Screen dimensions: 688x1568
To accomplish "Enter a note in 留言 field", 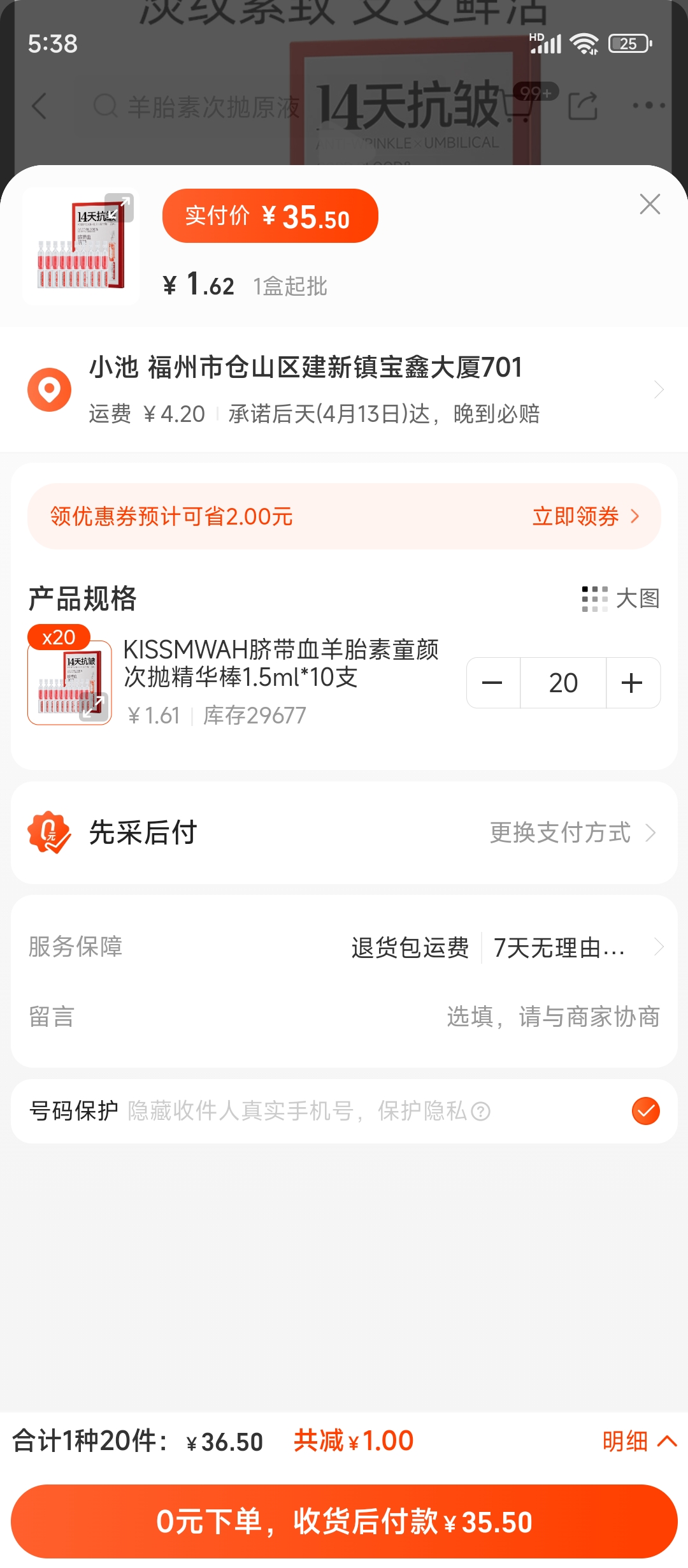I will [552, 1017].
